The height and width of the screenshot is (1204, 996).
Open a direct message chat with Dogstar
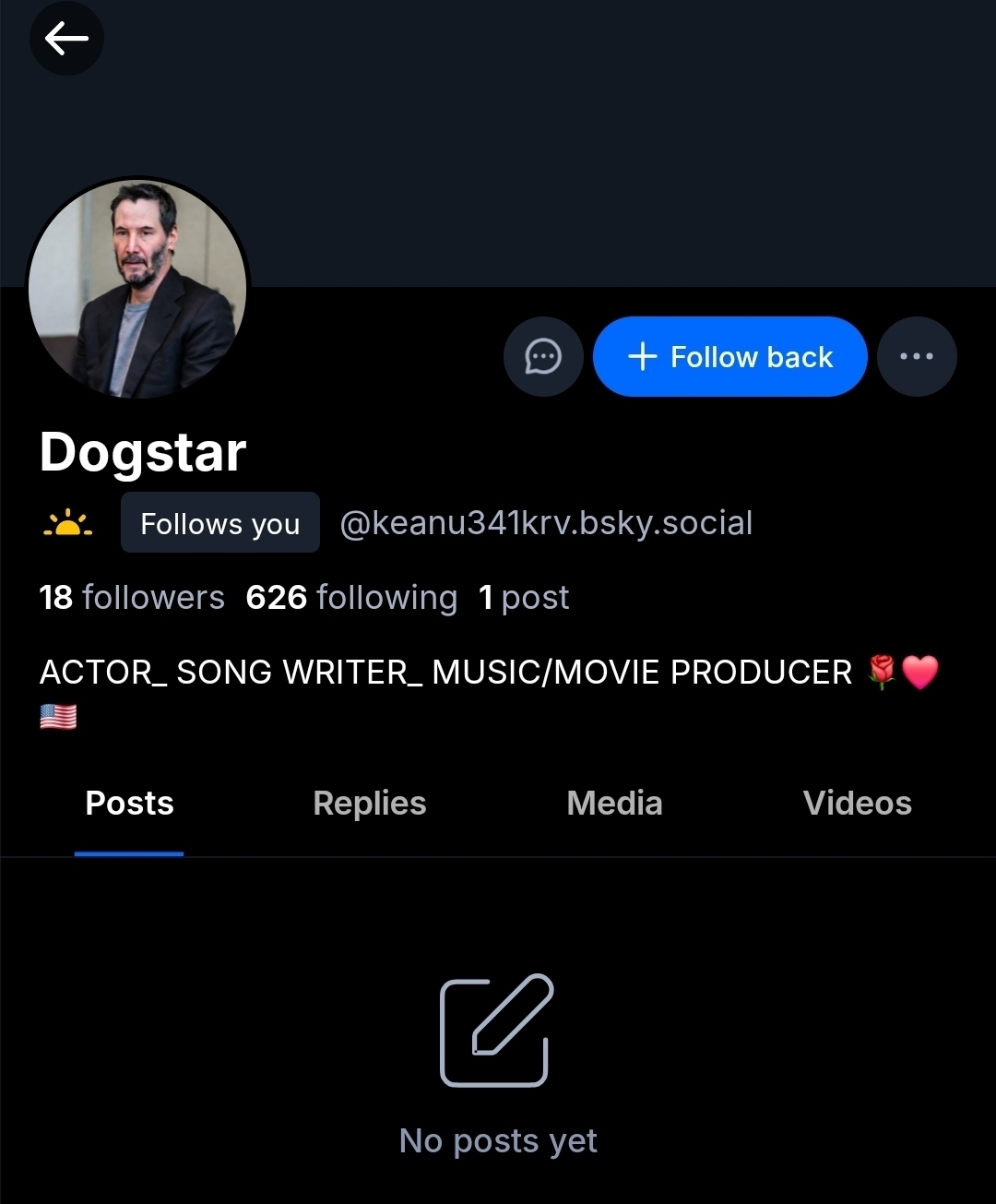[543, 356]
